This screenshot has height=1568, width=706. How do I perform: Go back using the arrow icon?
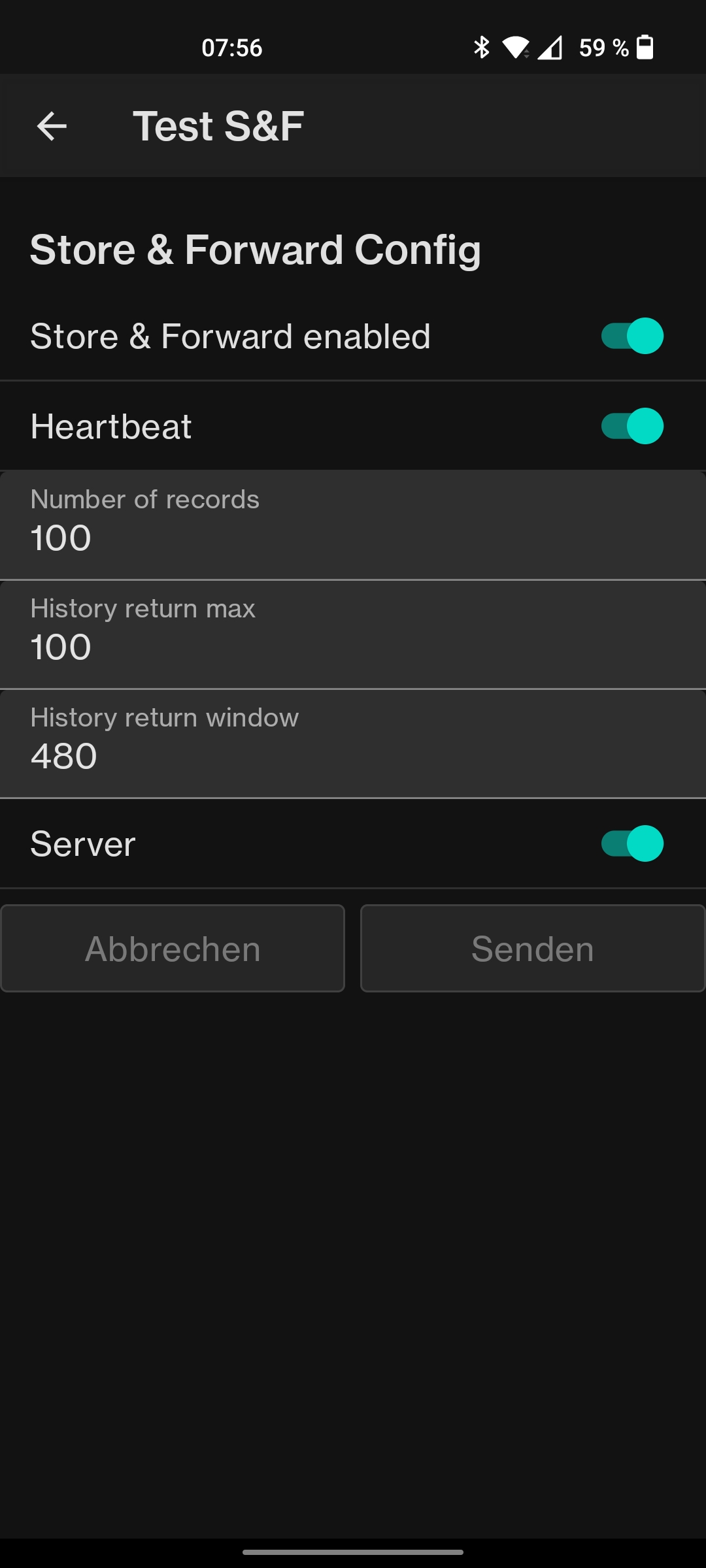pyautogui.click(x=52, y=126)
